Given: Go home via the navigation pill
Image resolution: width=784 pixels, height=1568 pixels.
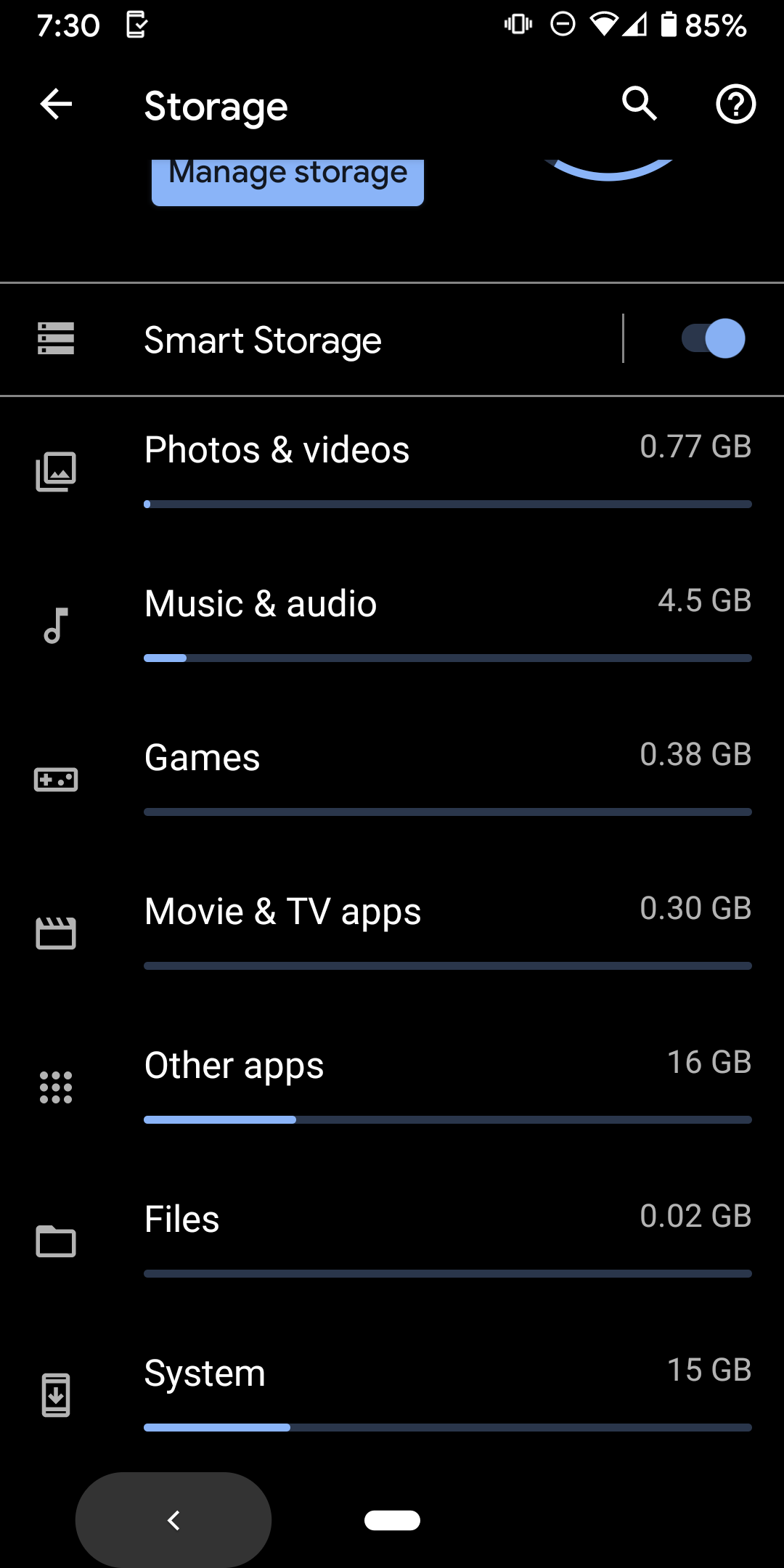Looking at the screenshot, I should point(392,1520).
